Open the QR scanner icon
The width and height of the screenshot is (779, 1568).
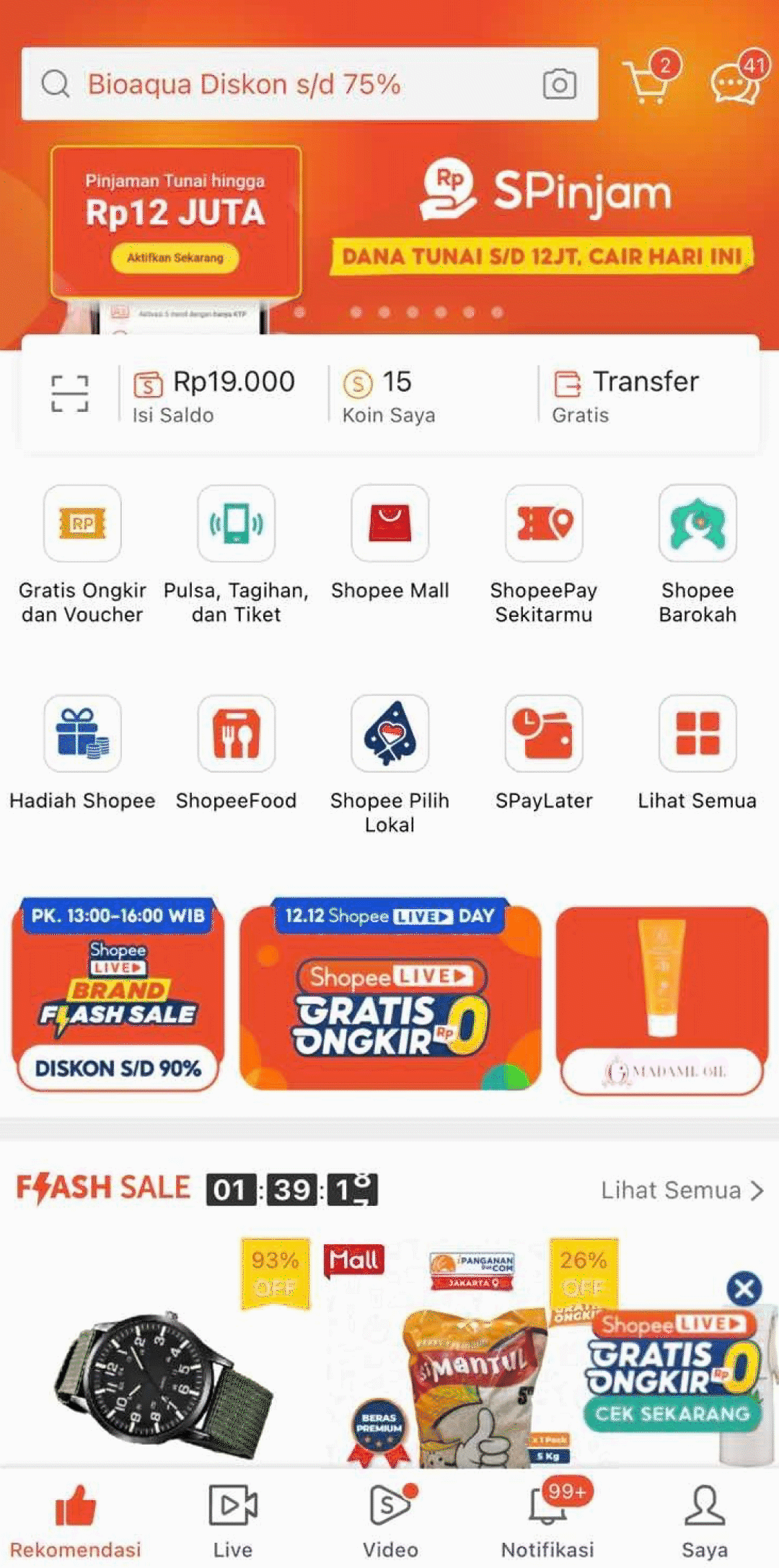click(70, 393)
